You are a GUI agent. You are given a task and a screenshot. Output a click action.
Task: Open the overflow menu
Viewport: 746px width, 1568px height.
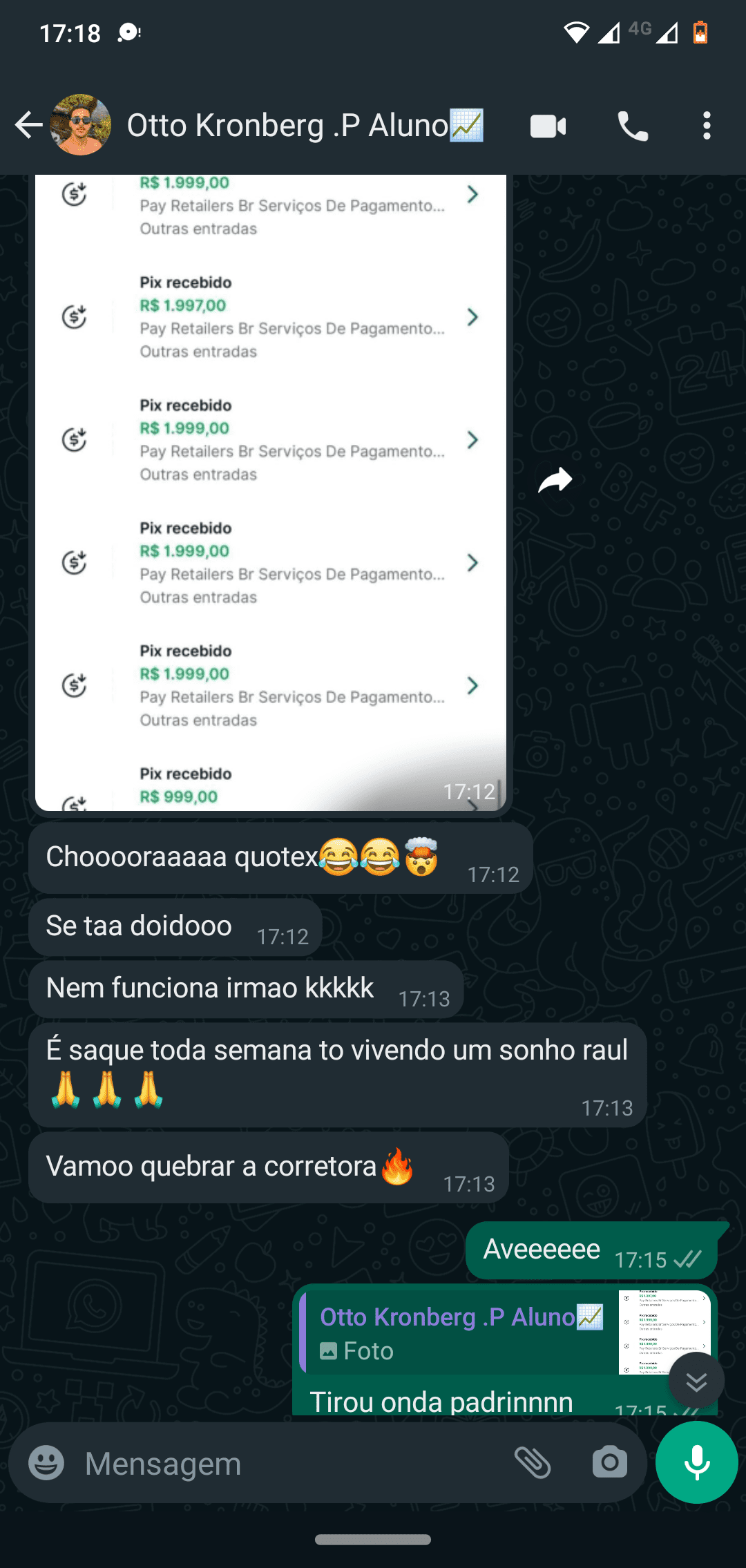(706, 126)
